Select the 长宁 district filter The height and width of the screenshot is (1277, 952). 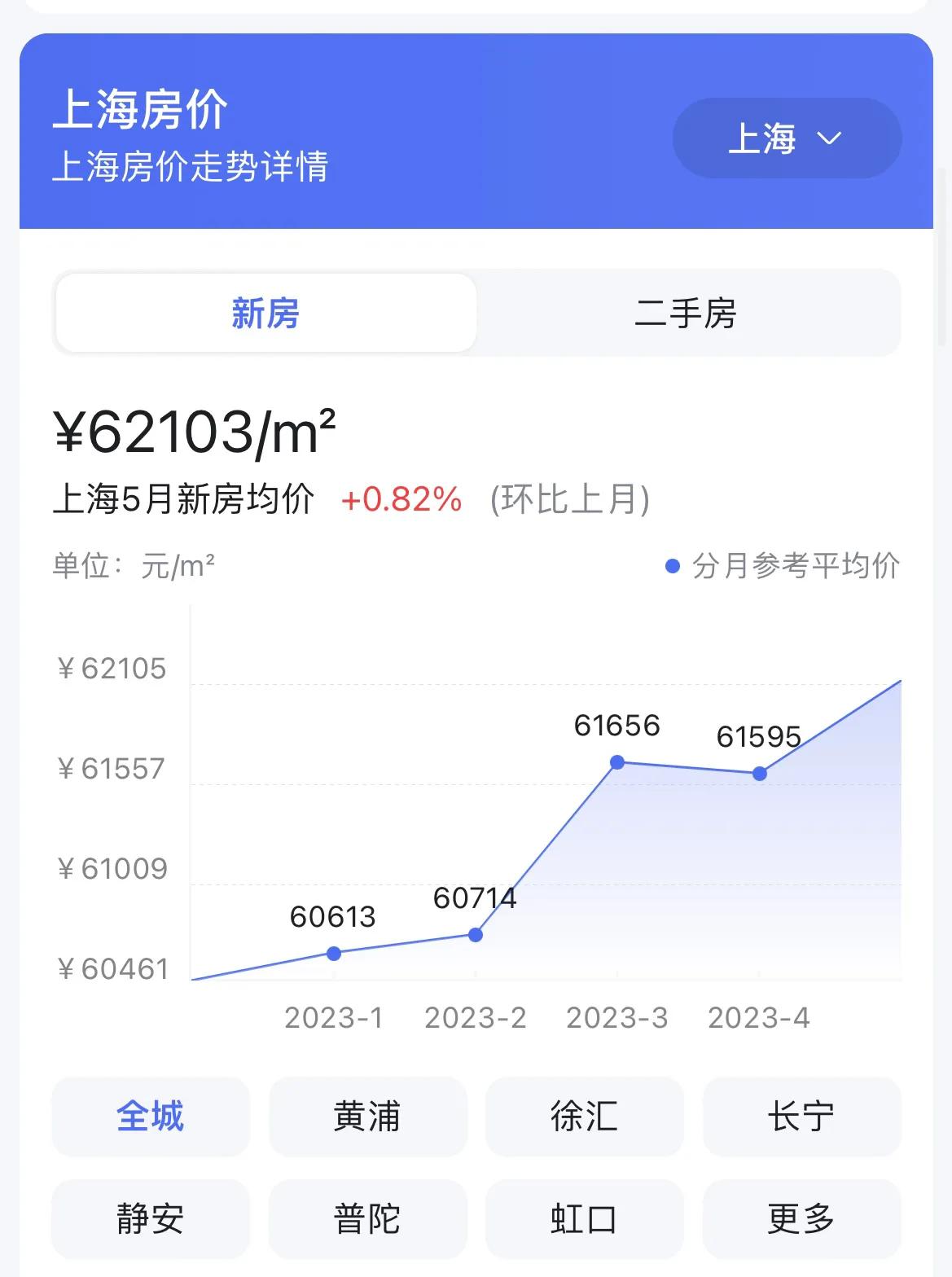point(801,1117)
